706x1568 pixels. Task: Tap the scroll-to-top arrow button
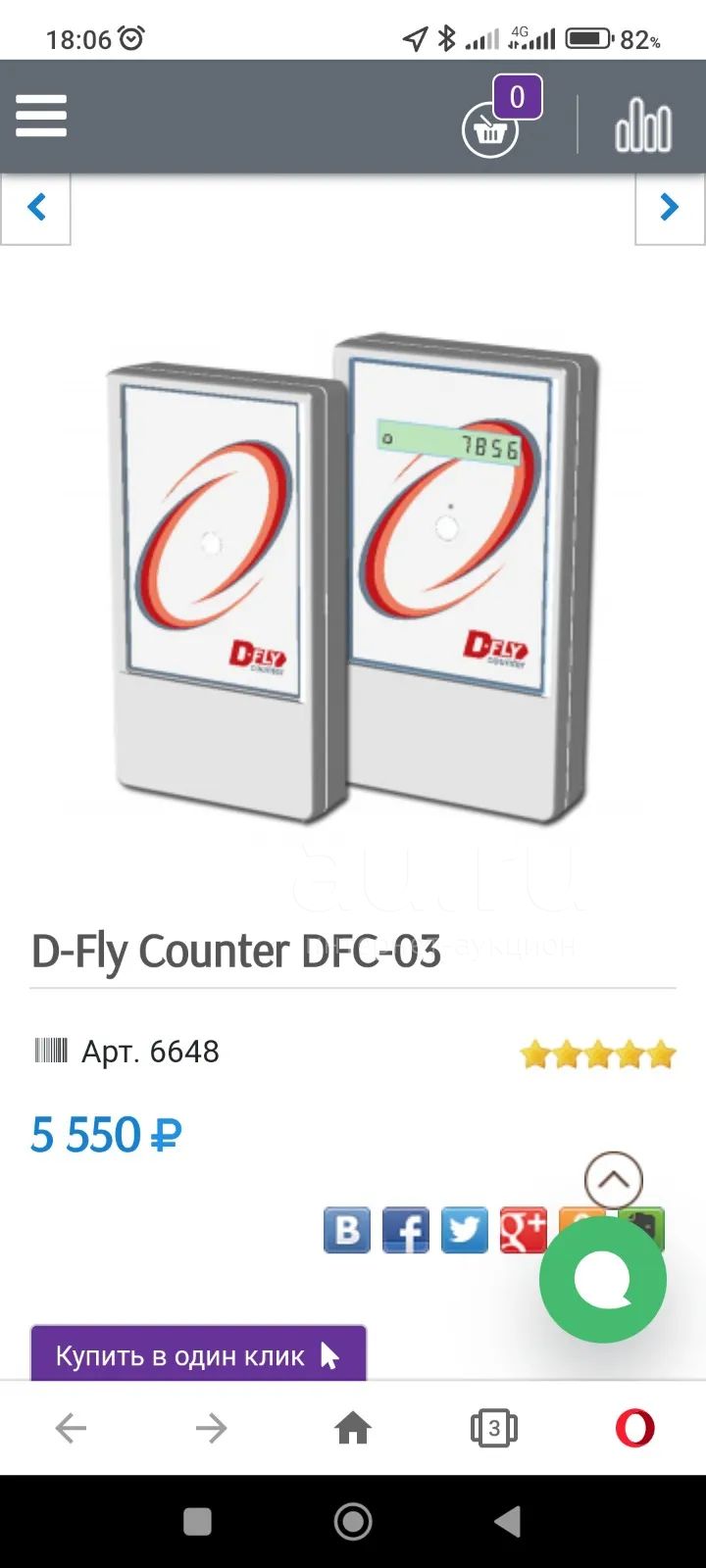click(614, 1180)
